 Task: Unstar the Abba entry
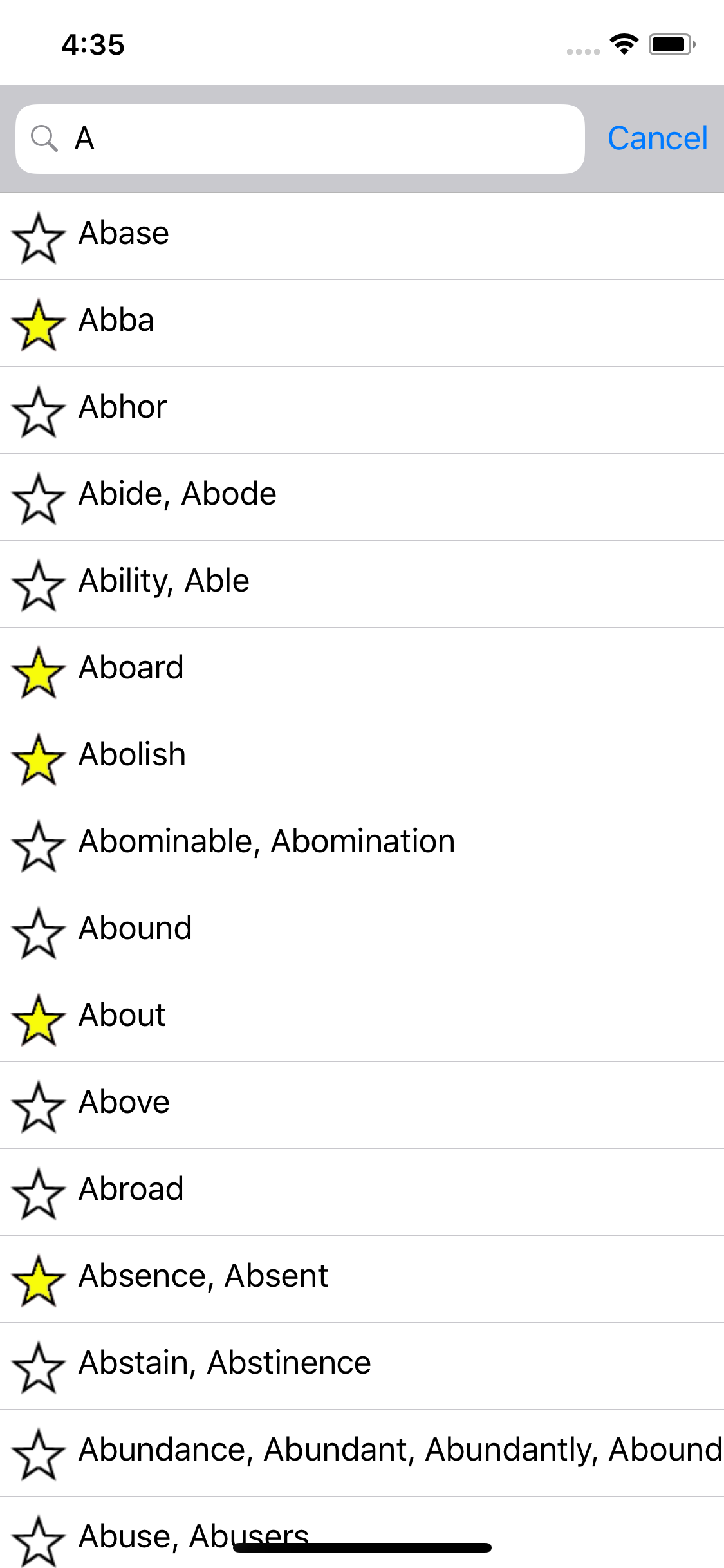click(x=39, y=324)
